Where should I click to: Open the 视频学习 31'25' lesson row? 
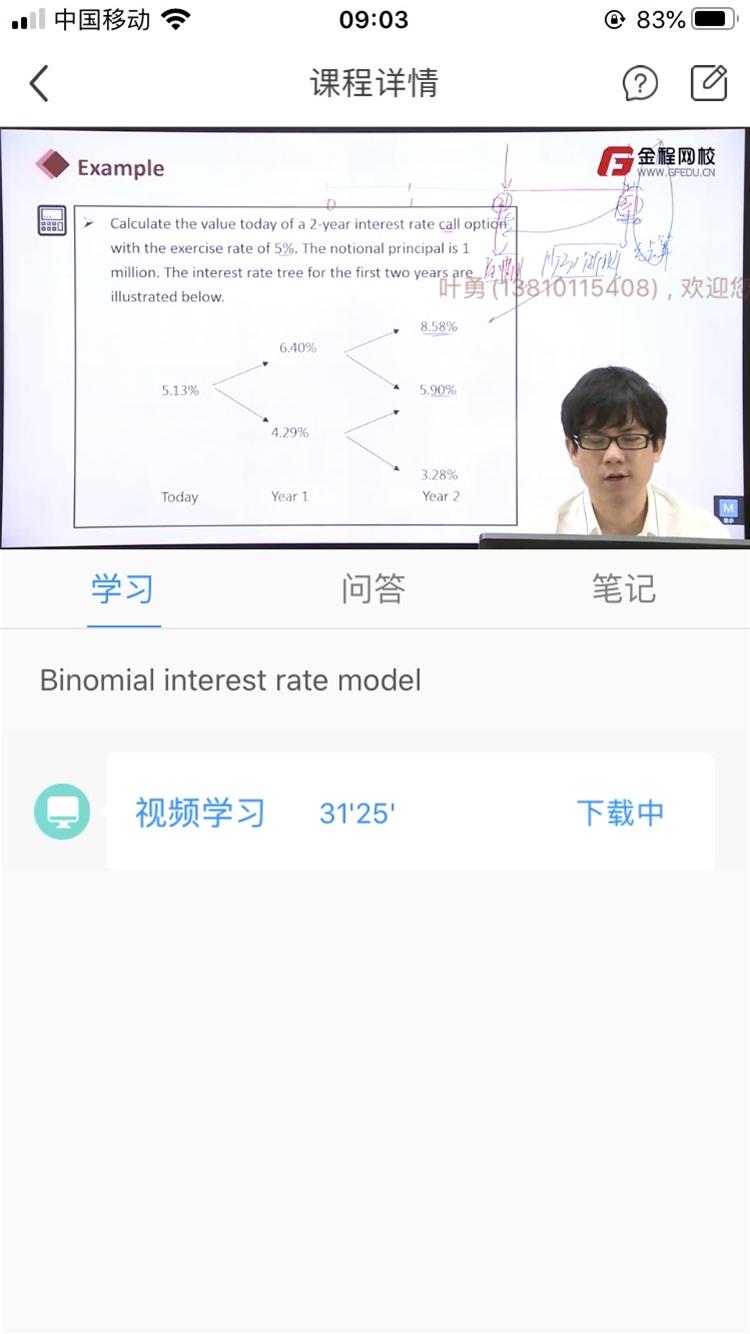point(300,812)
